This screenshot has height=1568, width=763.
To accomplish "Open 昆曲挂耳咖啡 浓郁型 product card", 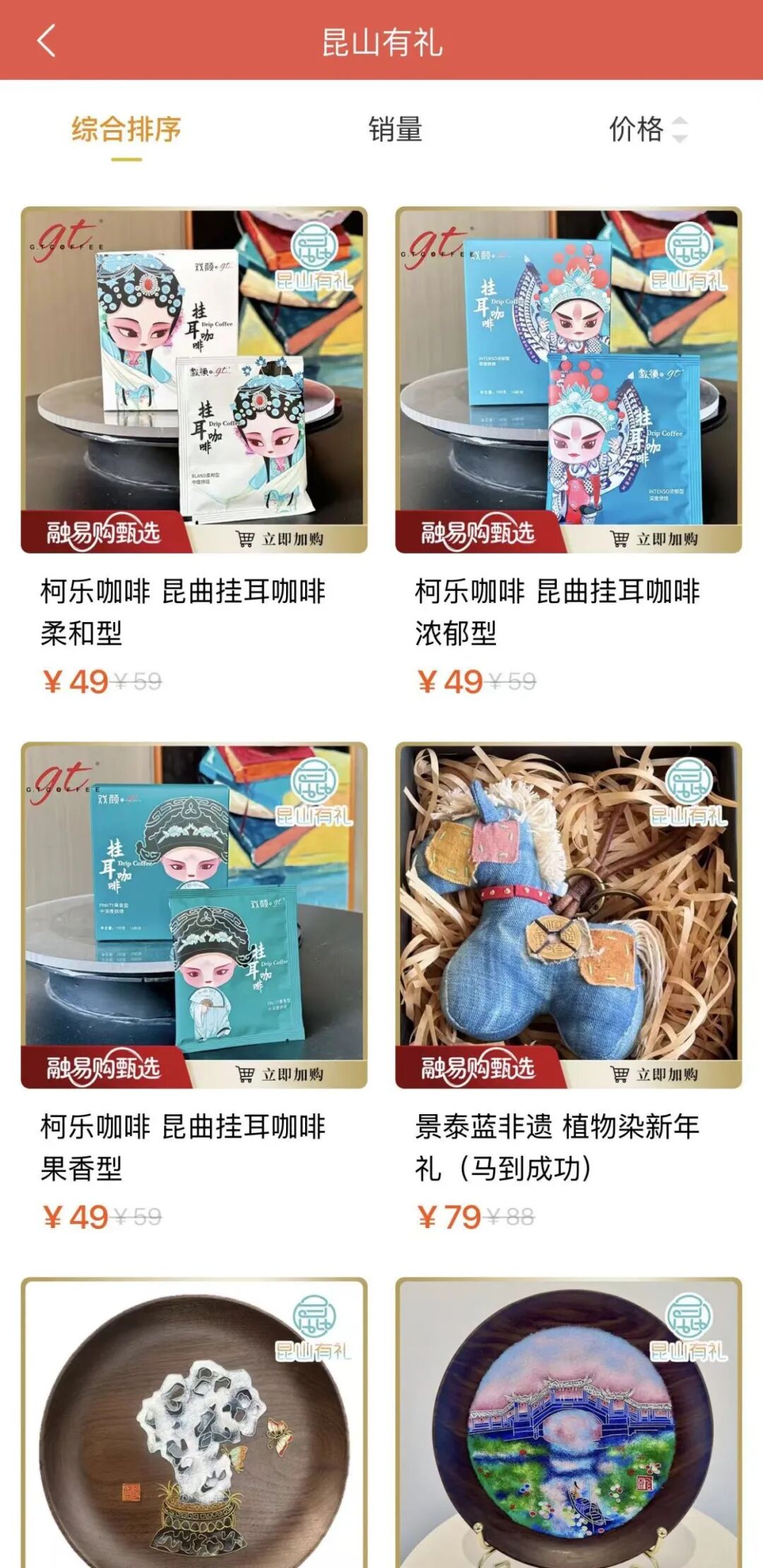I will 569,380.
